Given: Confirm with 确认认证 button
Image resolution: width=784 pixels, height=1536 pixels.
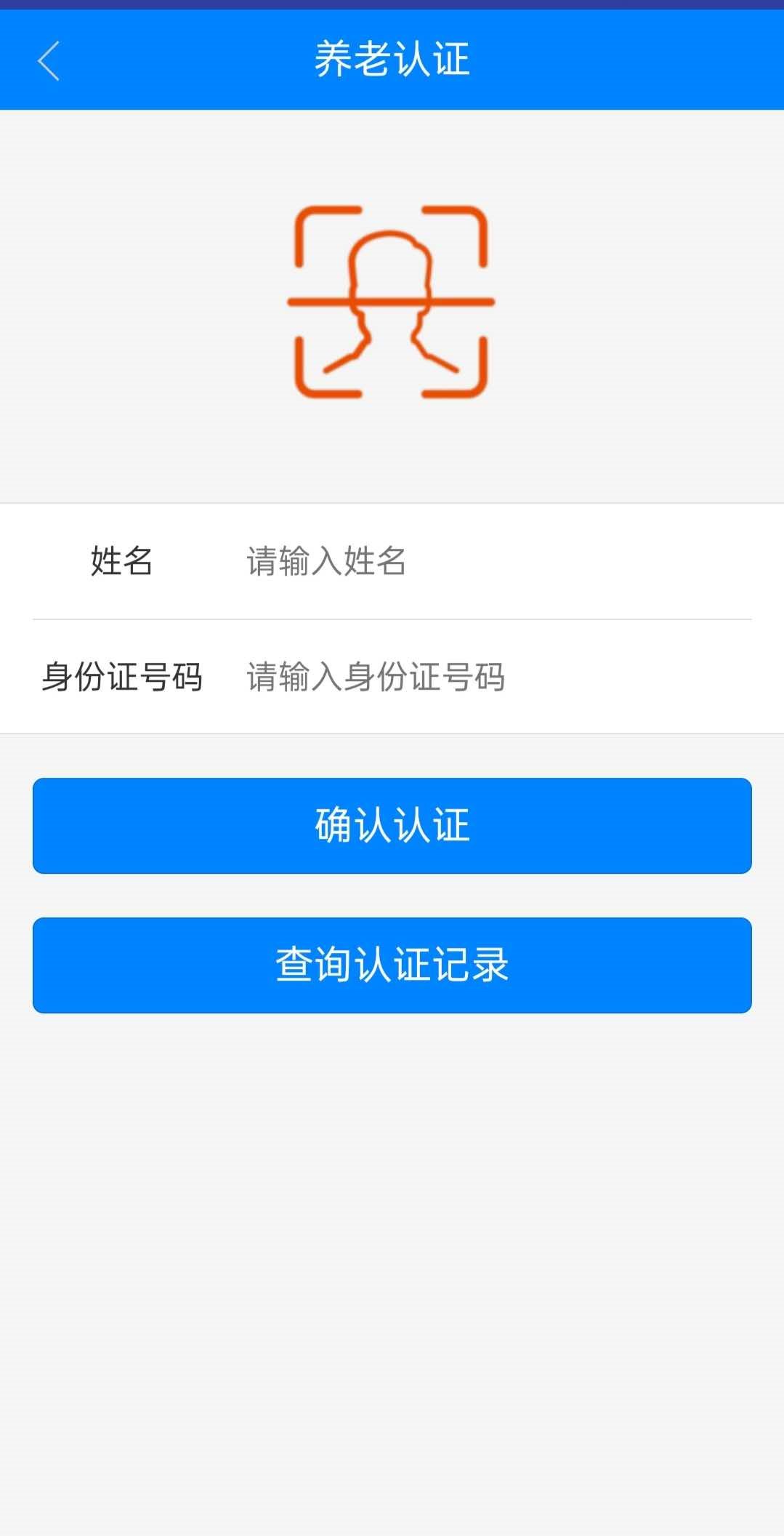Looking at the screenshot, I should pyautogui.click(x=392, y=826).
